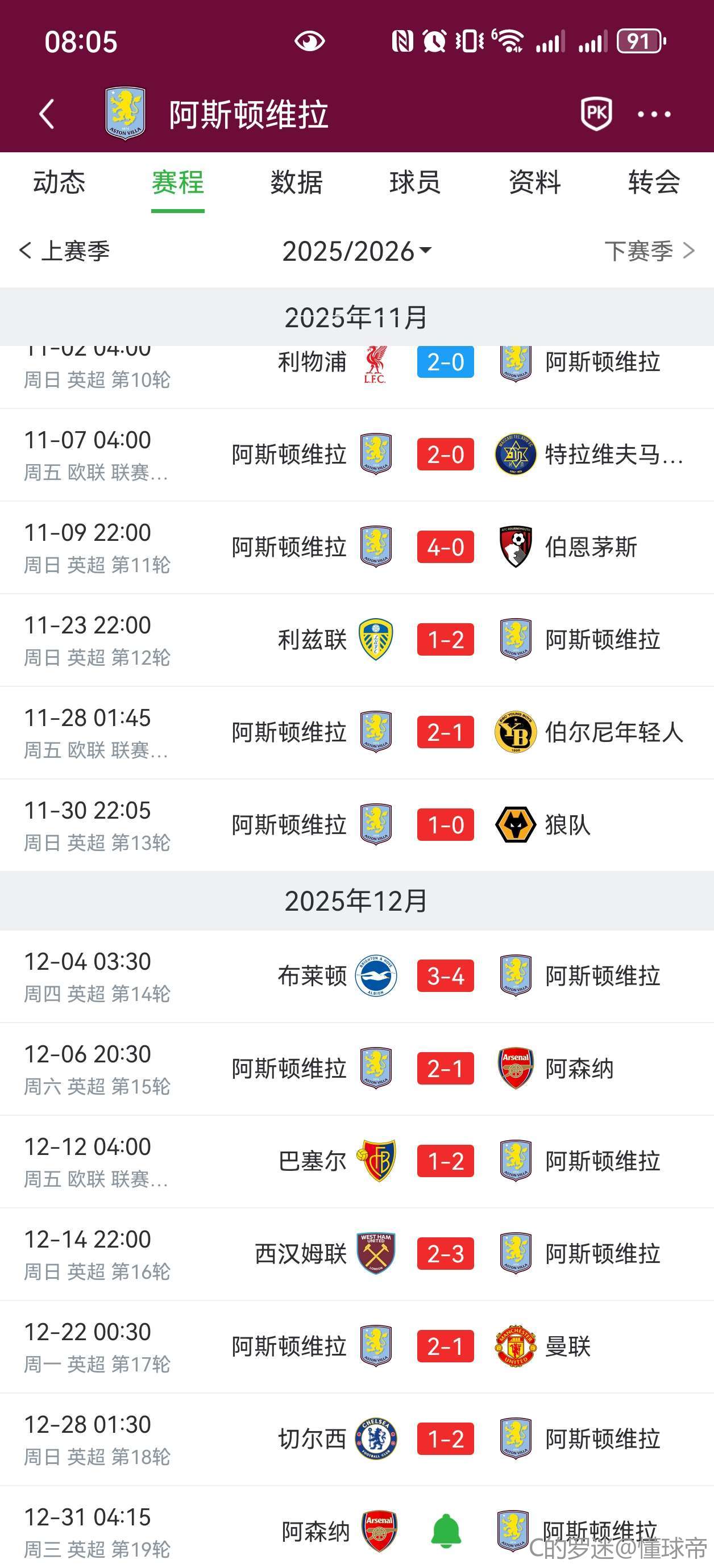Viewport: 714px width, 1568px height.
Task: View the 西汉姆联 2-3 match
Action: tap(445, 1253)
